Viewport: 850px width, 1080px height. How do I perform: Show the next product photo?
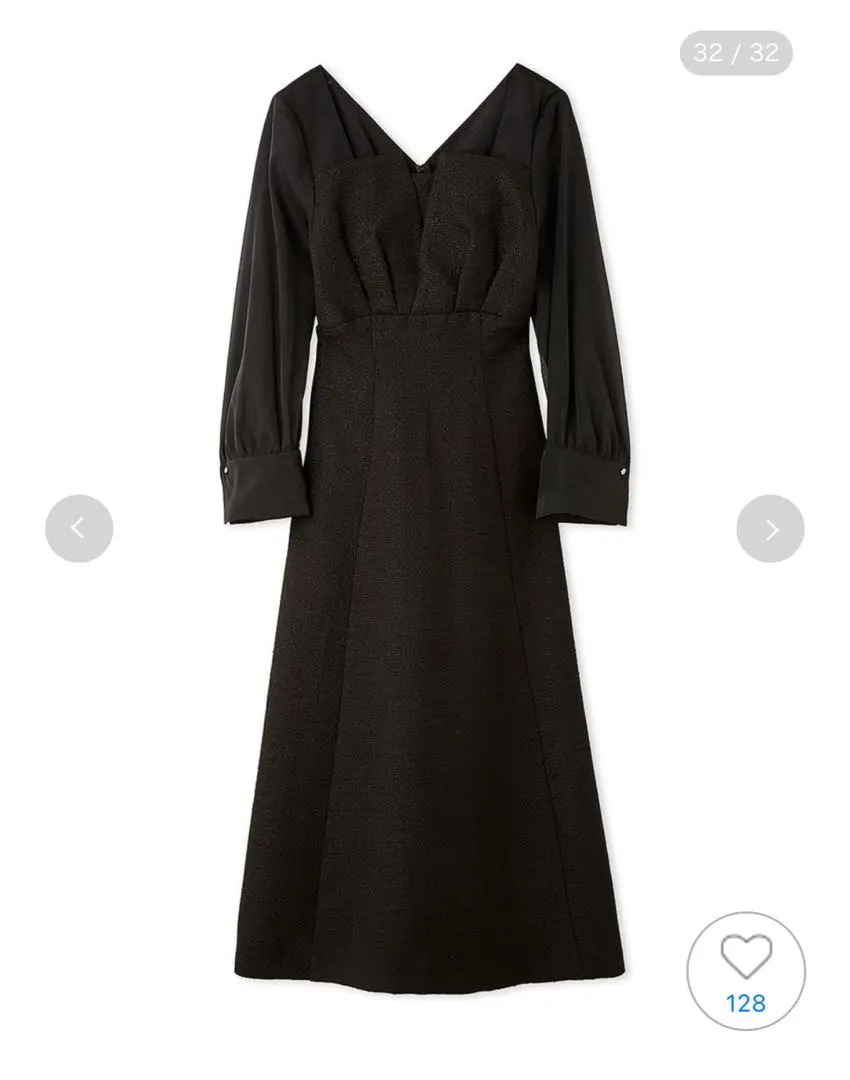point(770,528)
